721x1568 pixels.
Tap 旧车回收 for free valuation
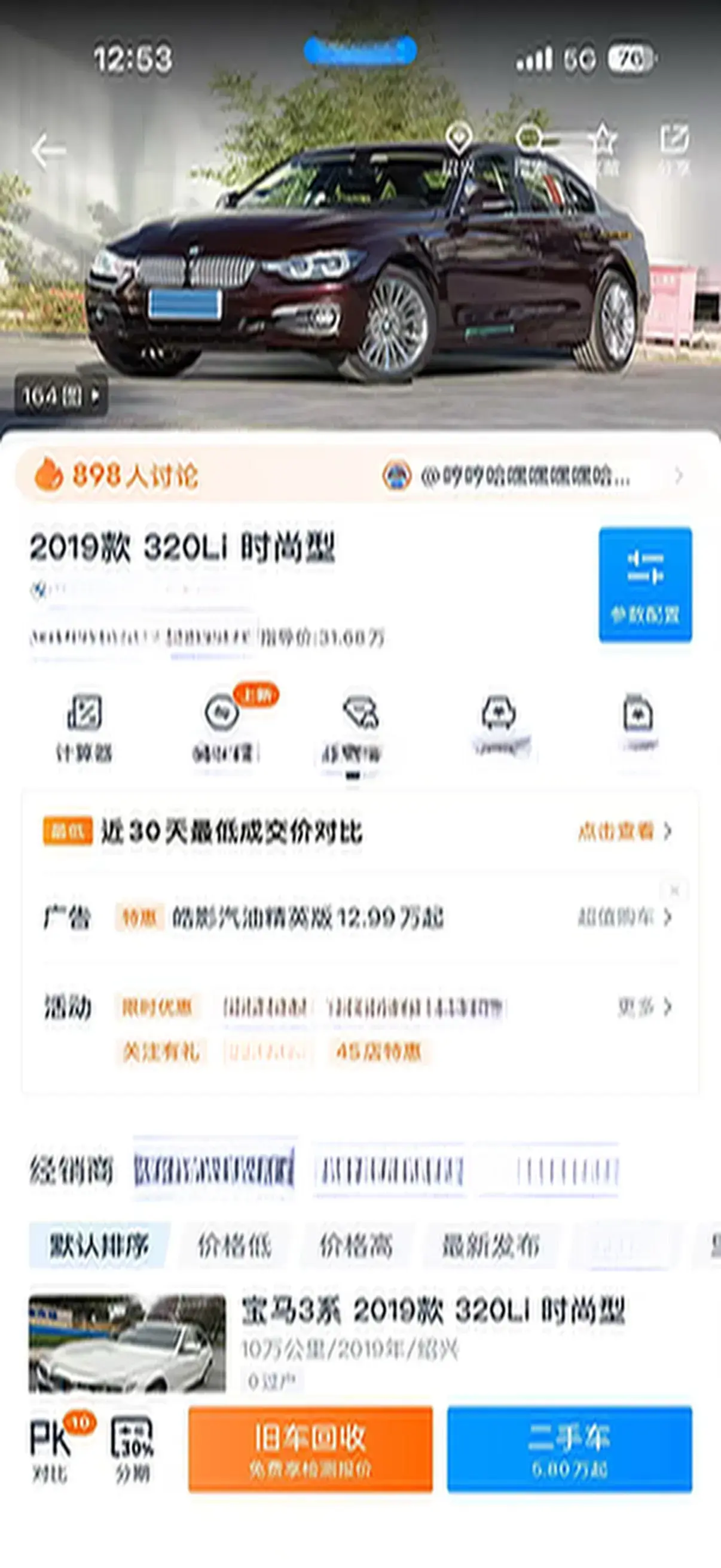point(310,1448)
